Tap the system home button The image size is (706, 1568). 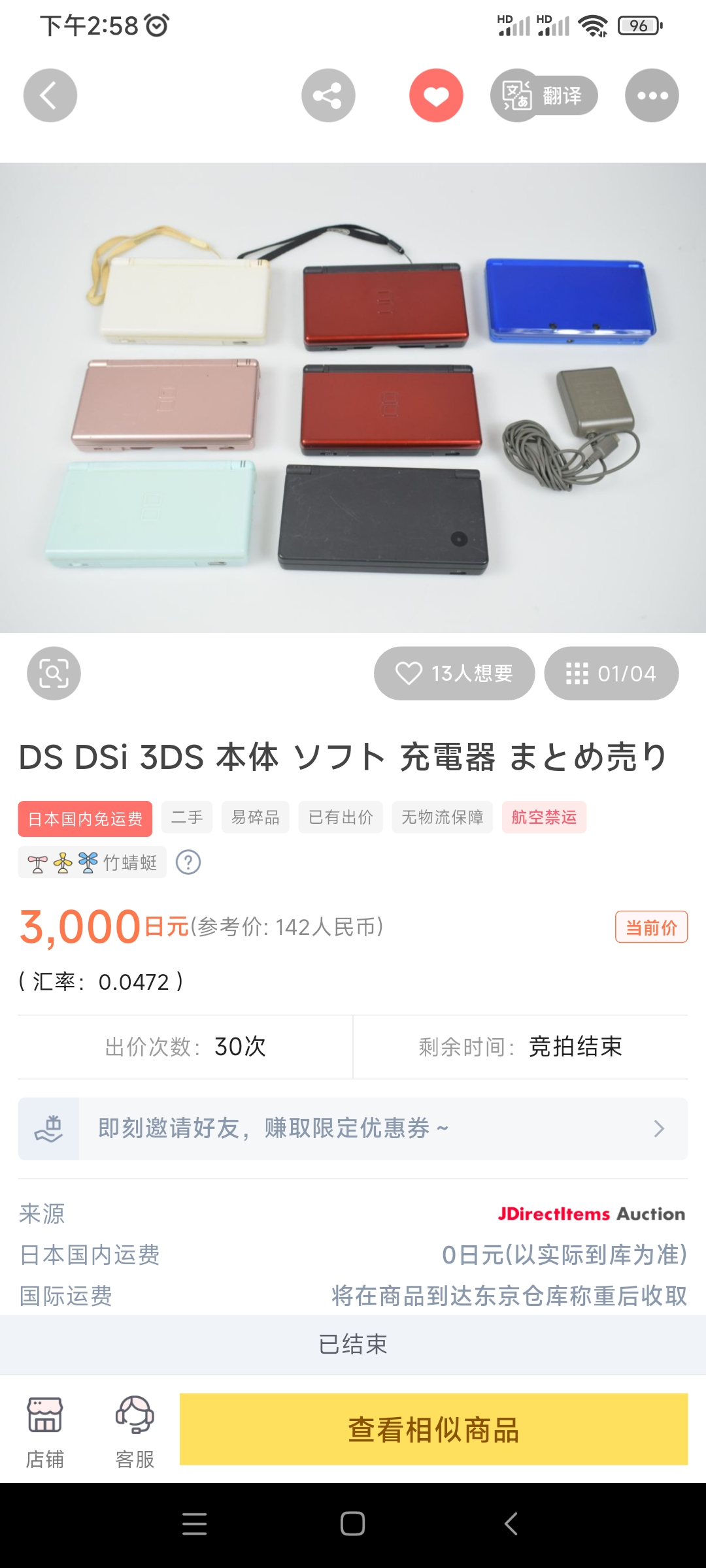click(352, 1524)
